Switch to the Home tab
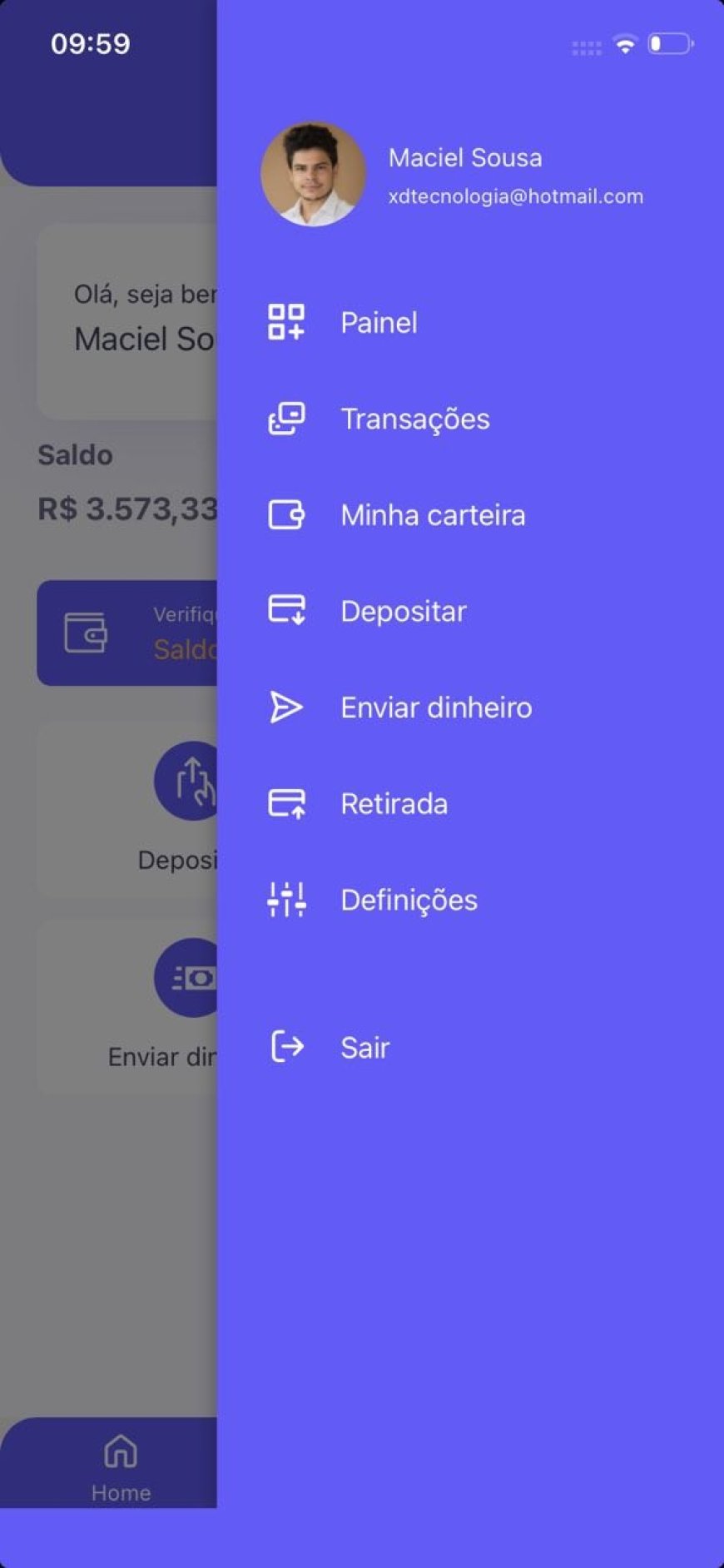This screenshot has height=1568, width=724. pos(121,1466)
